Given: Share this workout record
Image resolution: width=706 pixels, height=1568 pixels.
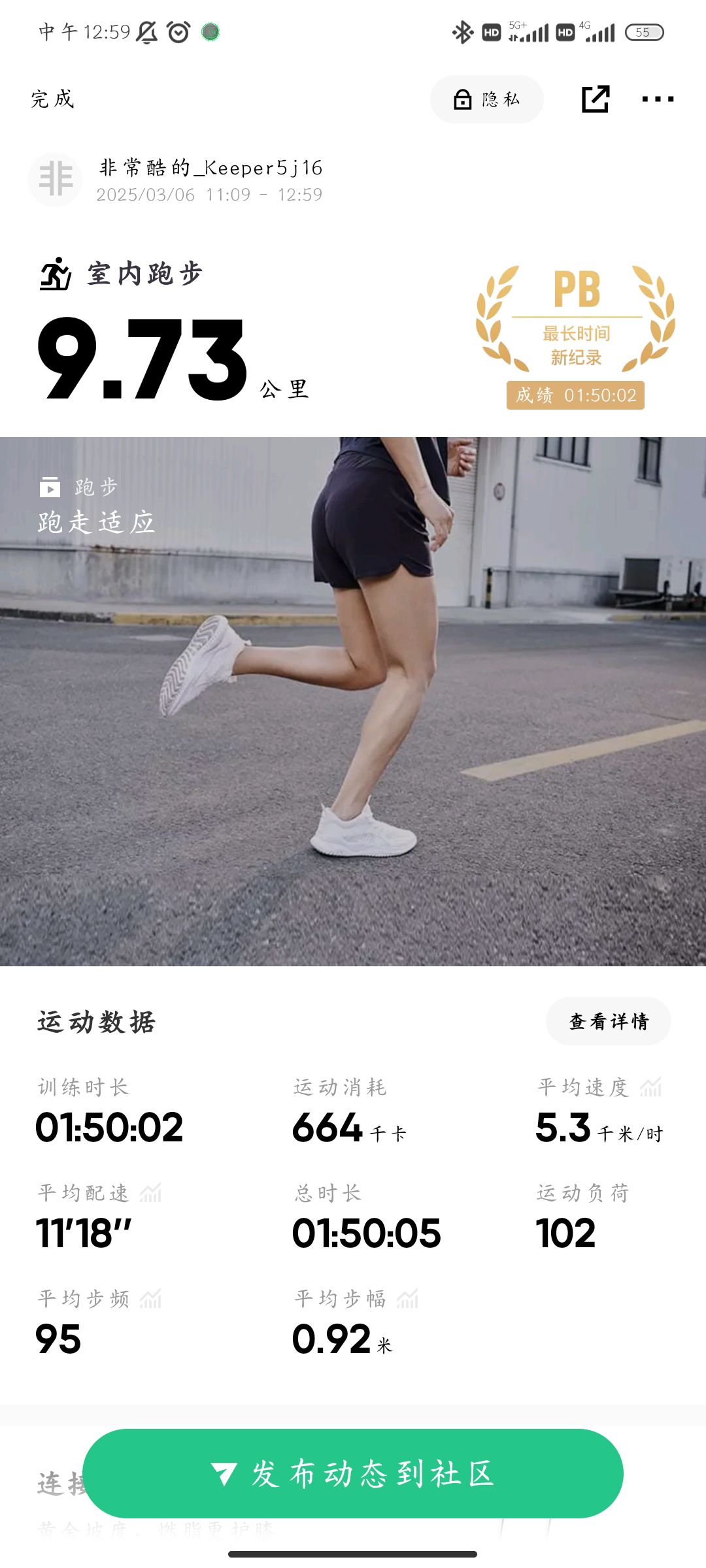Looking at the screenshot, I should coord(595,99).
